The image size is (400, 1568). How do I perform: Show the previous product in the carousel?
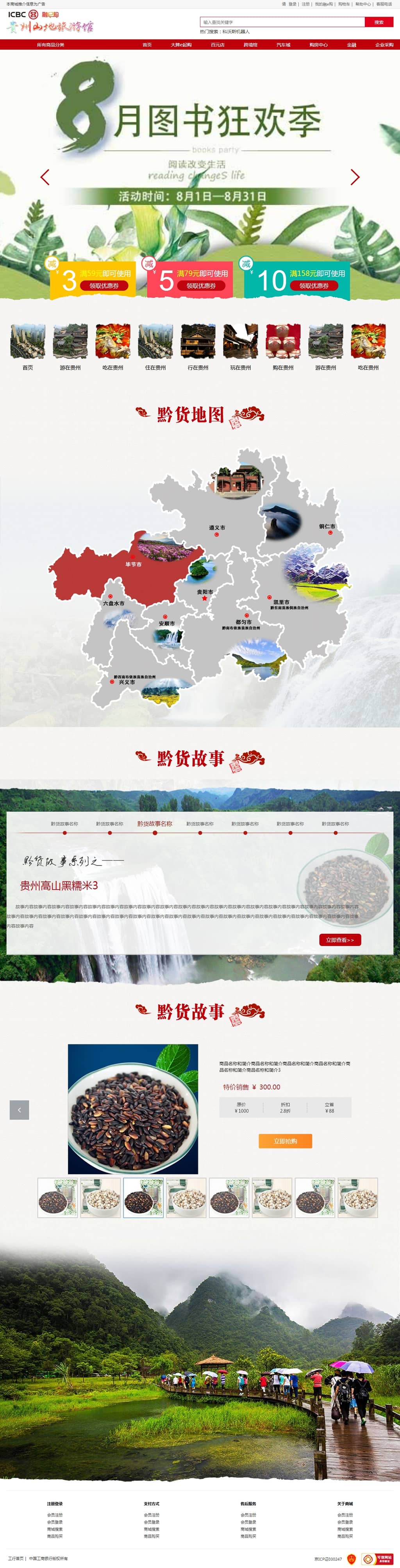click(20, 1109)
